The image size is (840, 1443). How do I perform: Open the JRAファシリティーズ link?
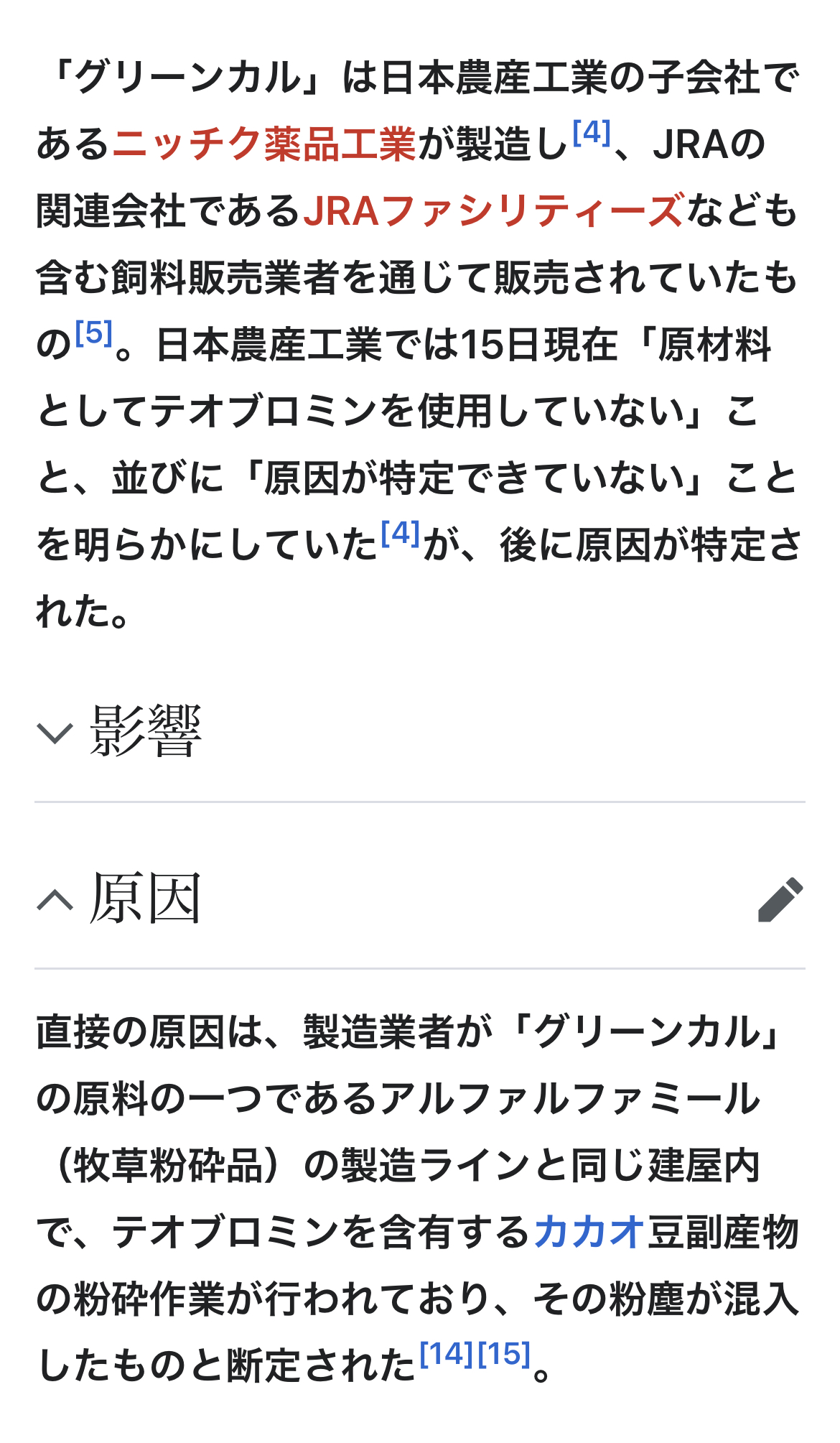493,210
